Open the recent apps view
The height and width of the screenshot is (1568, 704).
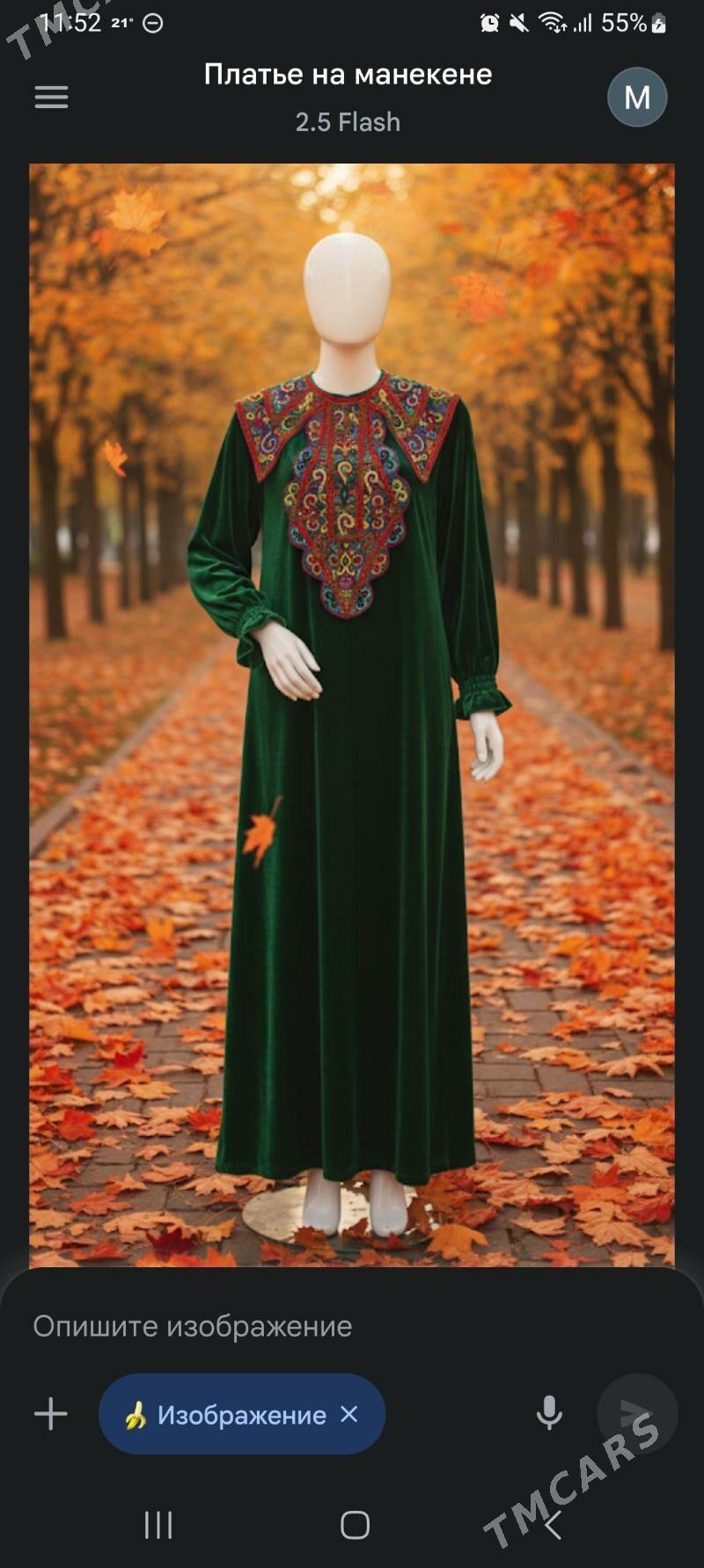158,1525
